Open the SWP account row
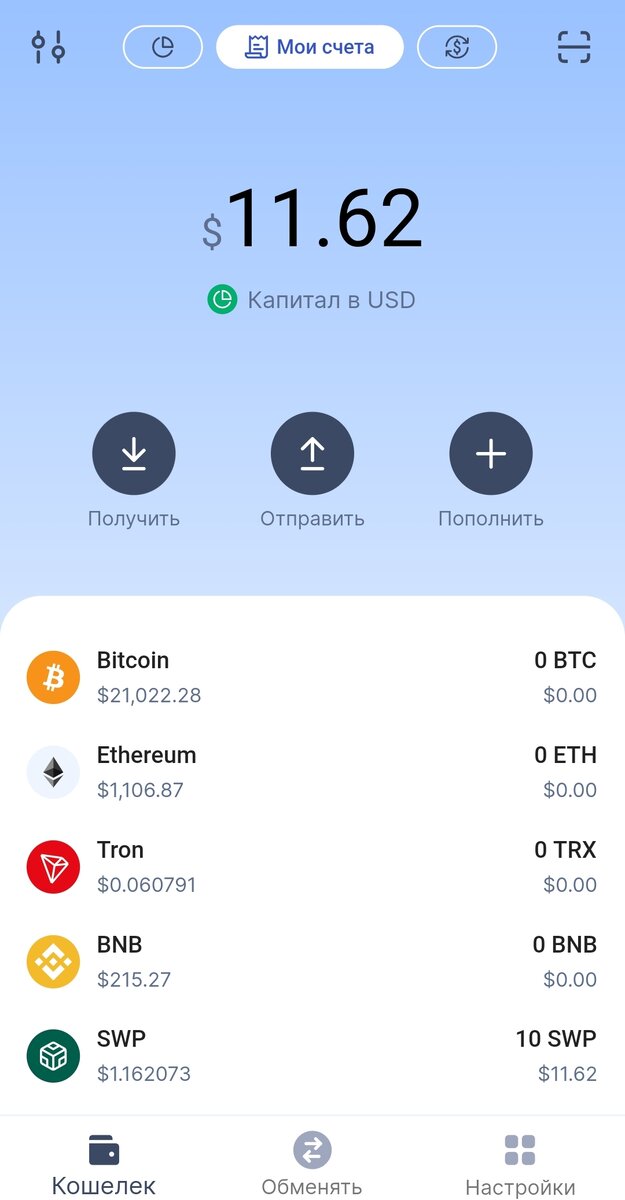 coord(312,1056)
